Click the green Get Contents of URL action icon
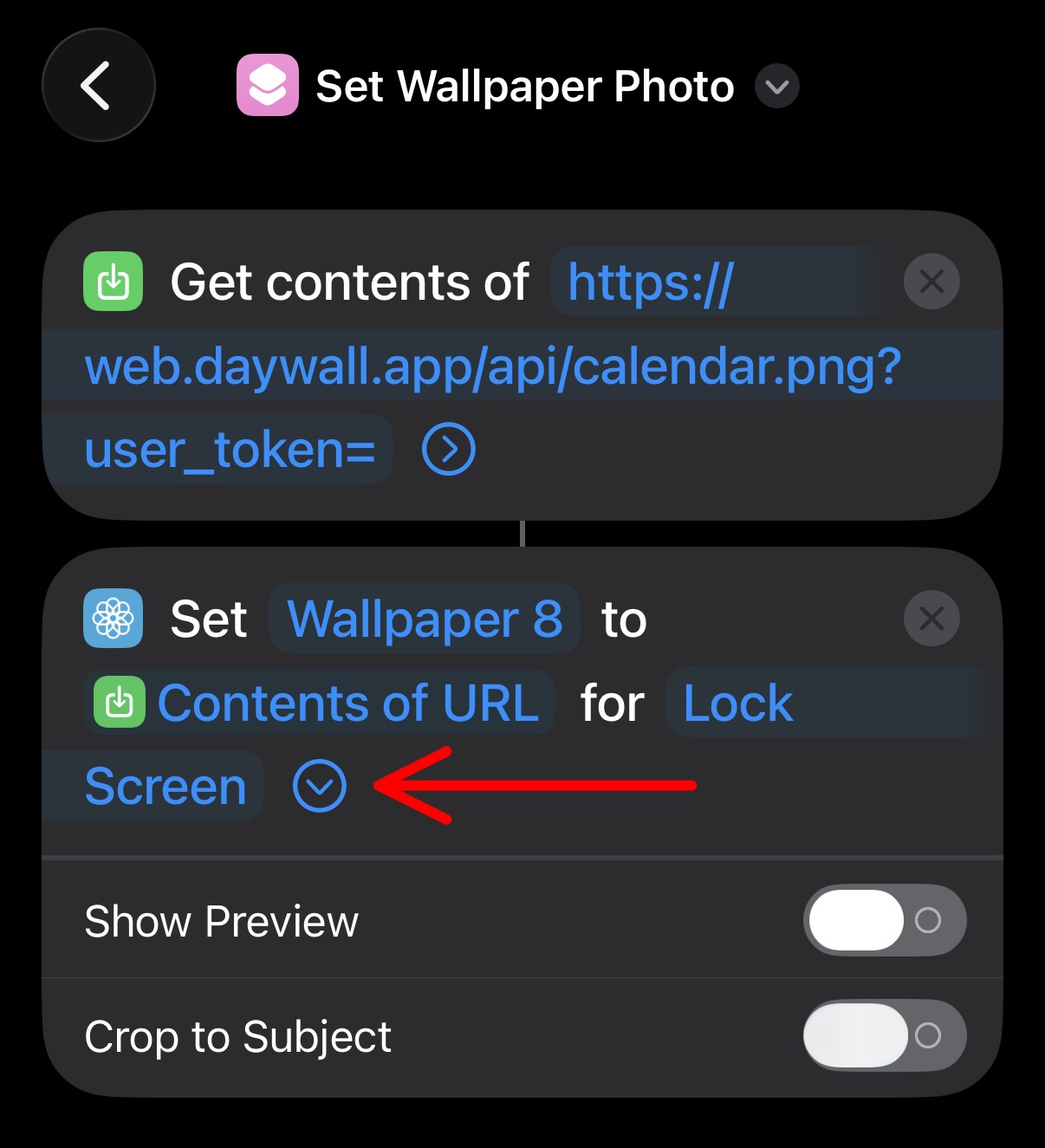 pyautogui.click(x=114, y=282)
